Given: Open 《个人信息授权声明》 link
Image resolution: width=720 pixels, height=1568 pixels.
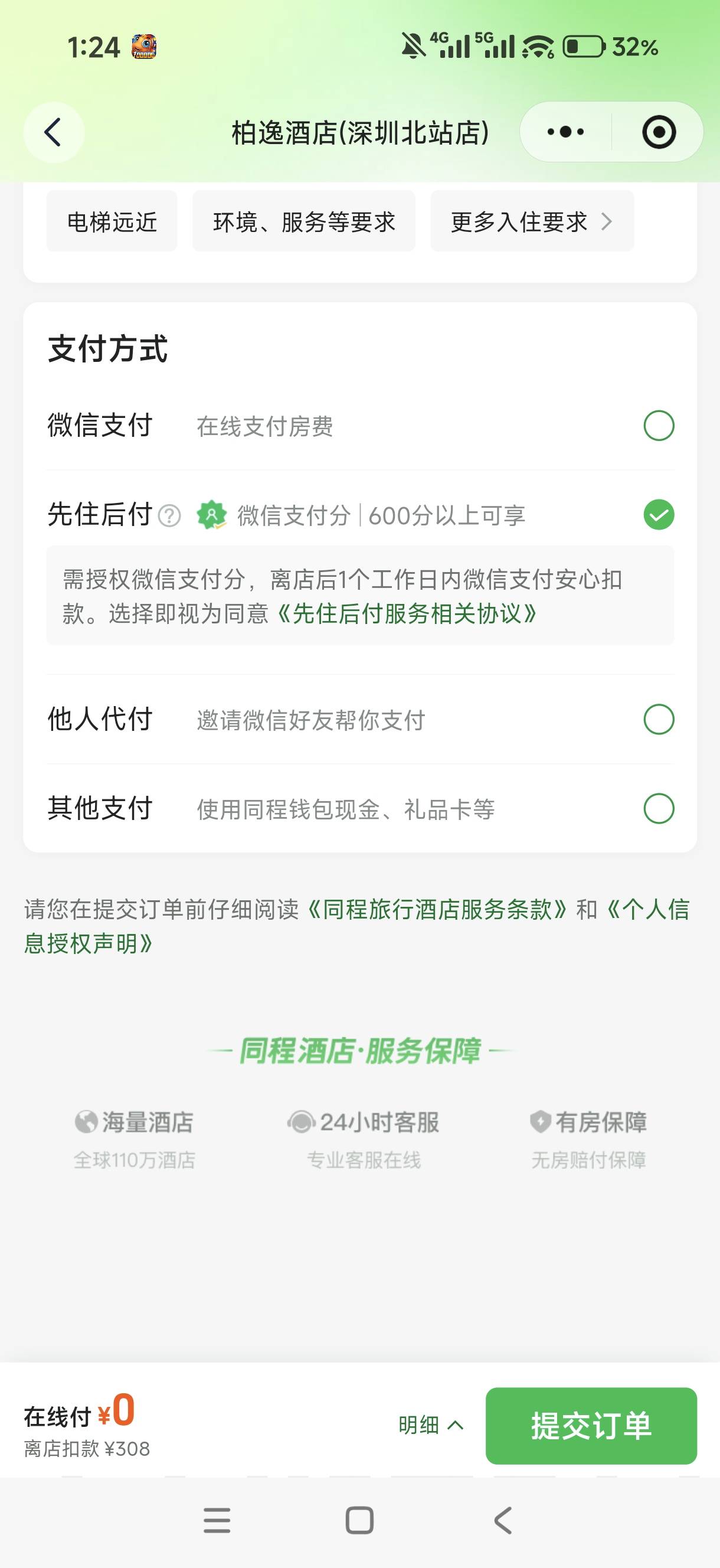Looking at the screenshot, I should 357,926.
